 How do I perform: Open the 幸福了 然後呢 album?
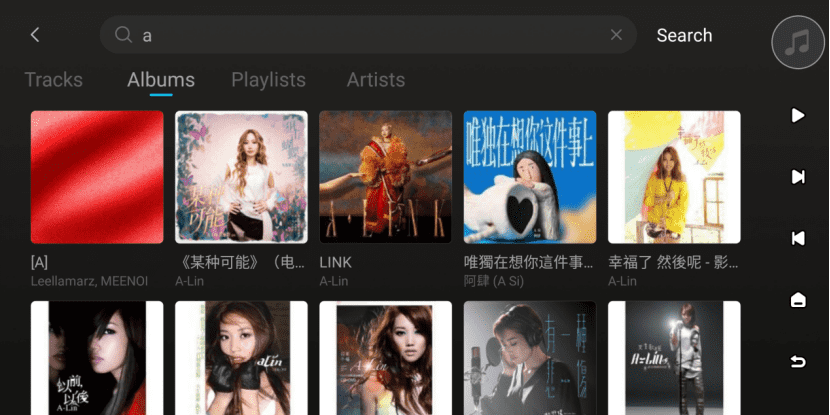[674, 178]
